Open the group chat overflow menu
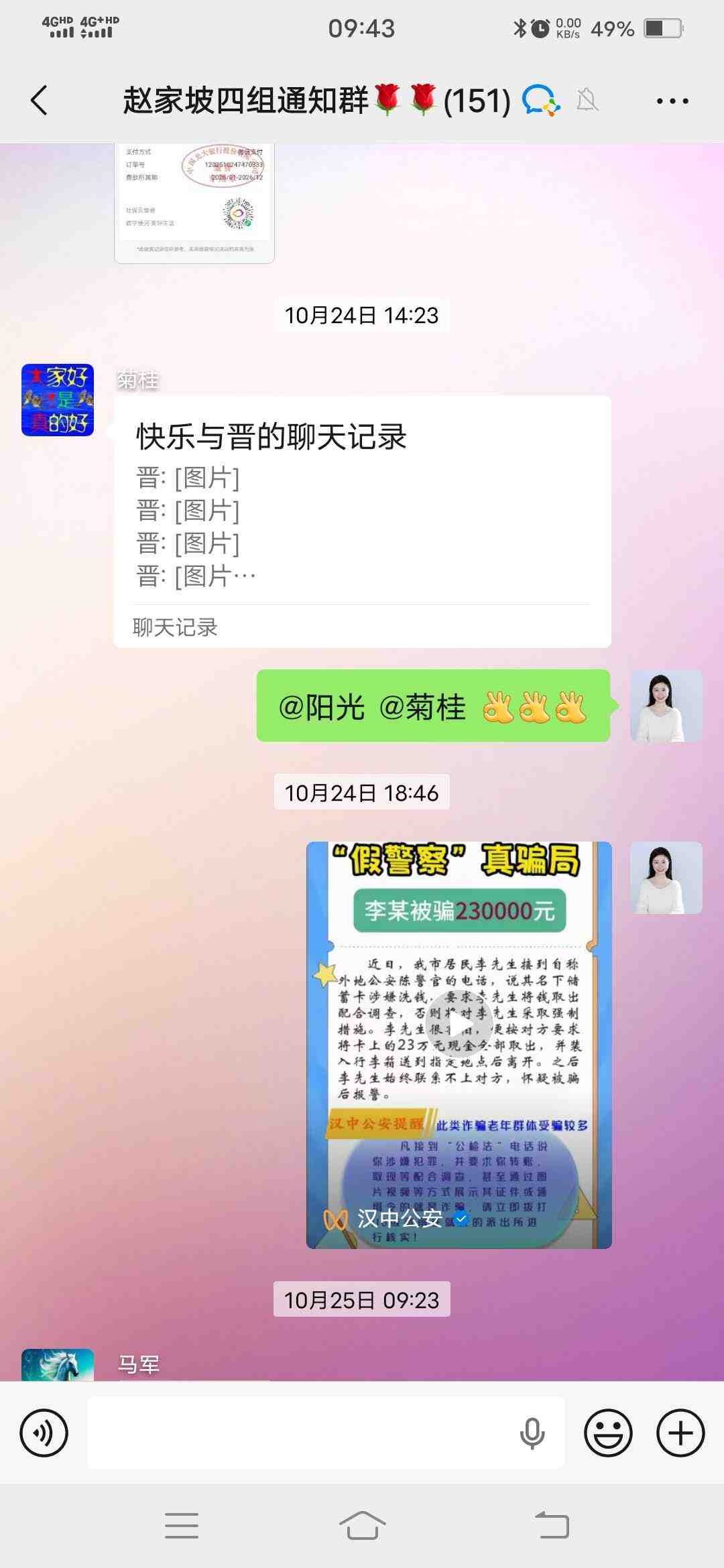724x1568 pixels. (x=672, y=101)
